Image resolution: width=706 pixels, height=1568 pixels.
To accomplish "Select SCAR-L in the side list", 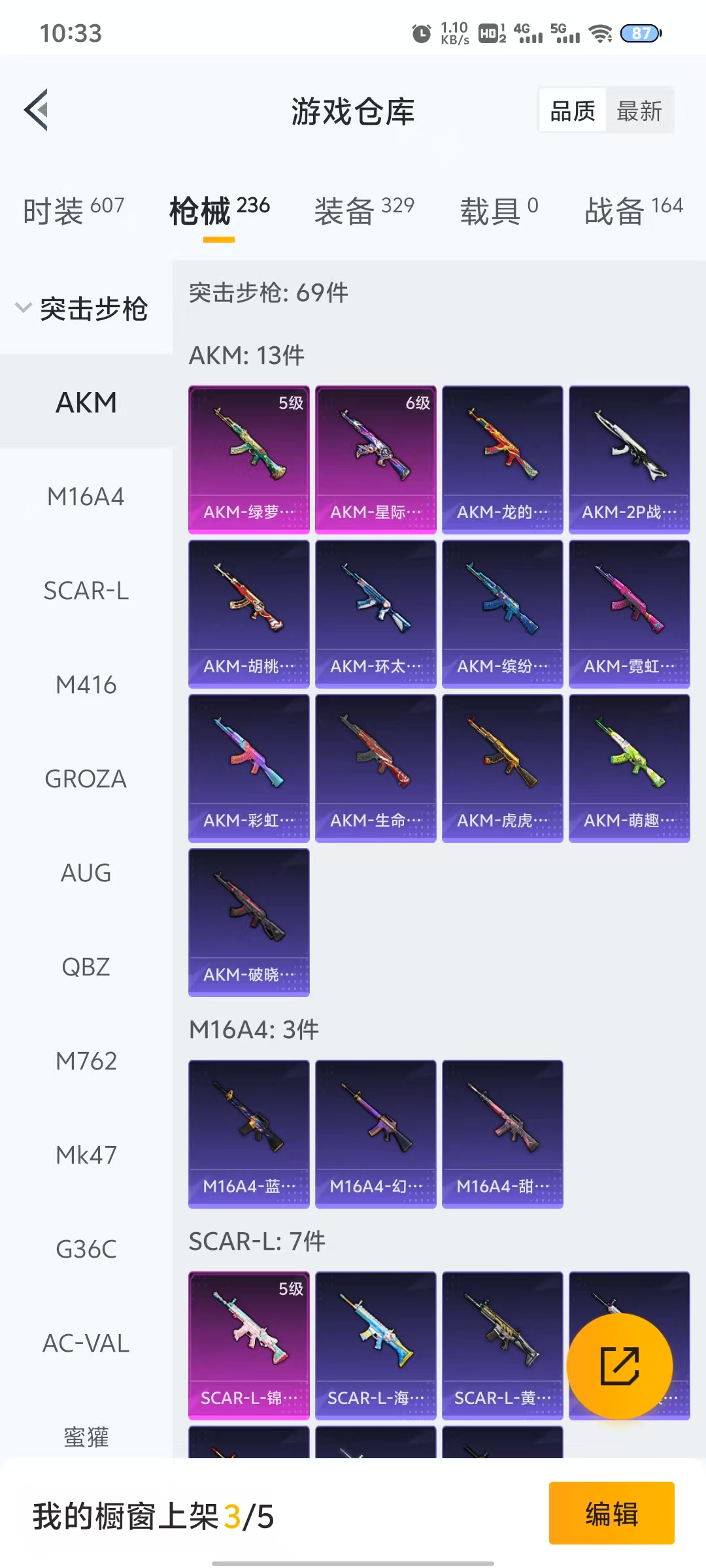I will 86,591.
